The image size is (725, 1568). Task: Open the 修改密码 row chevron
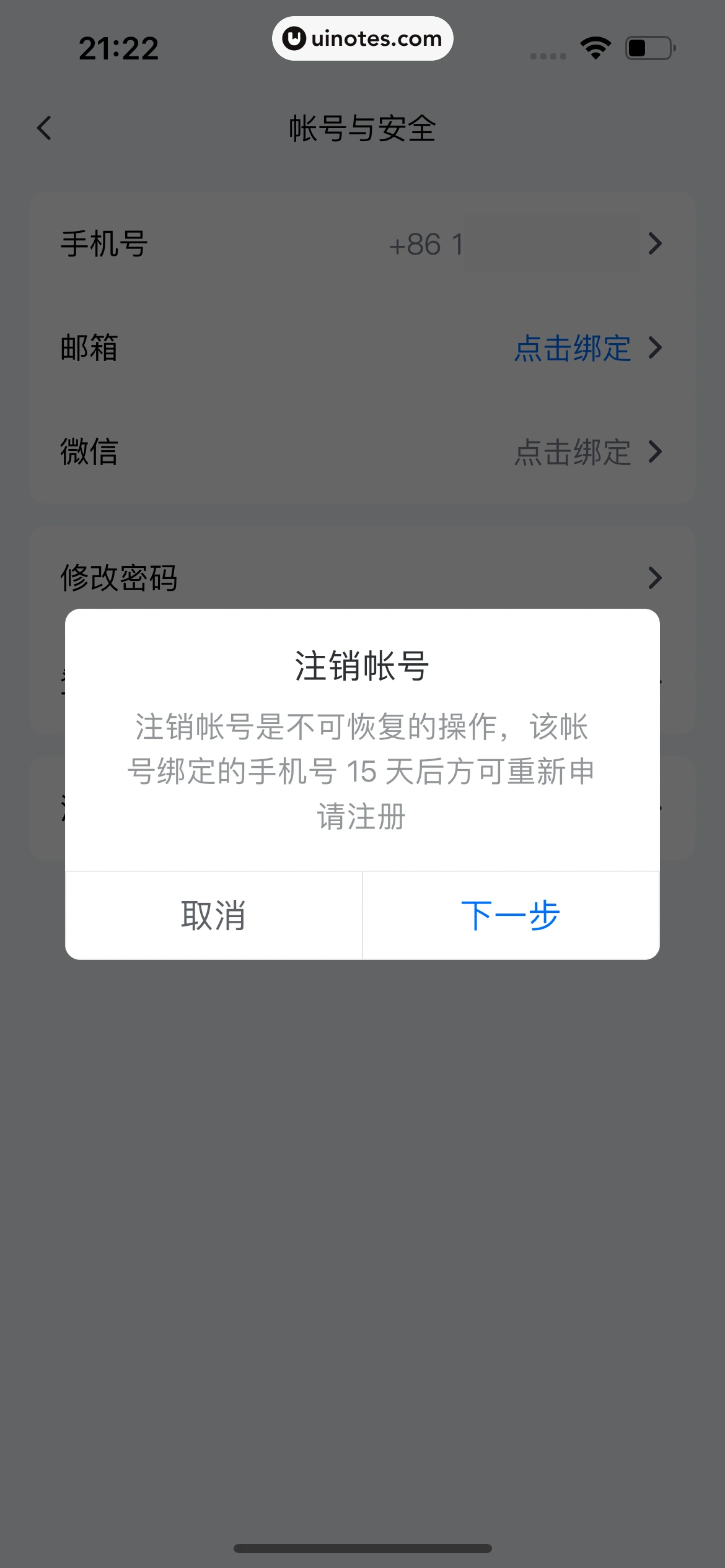(x=655, y=578)
